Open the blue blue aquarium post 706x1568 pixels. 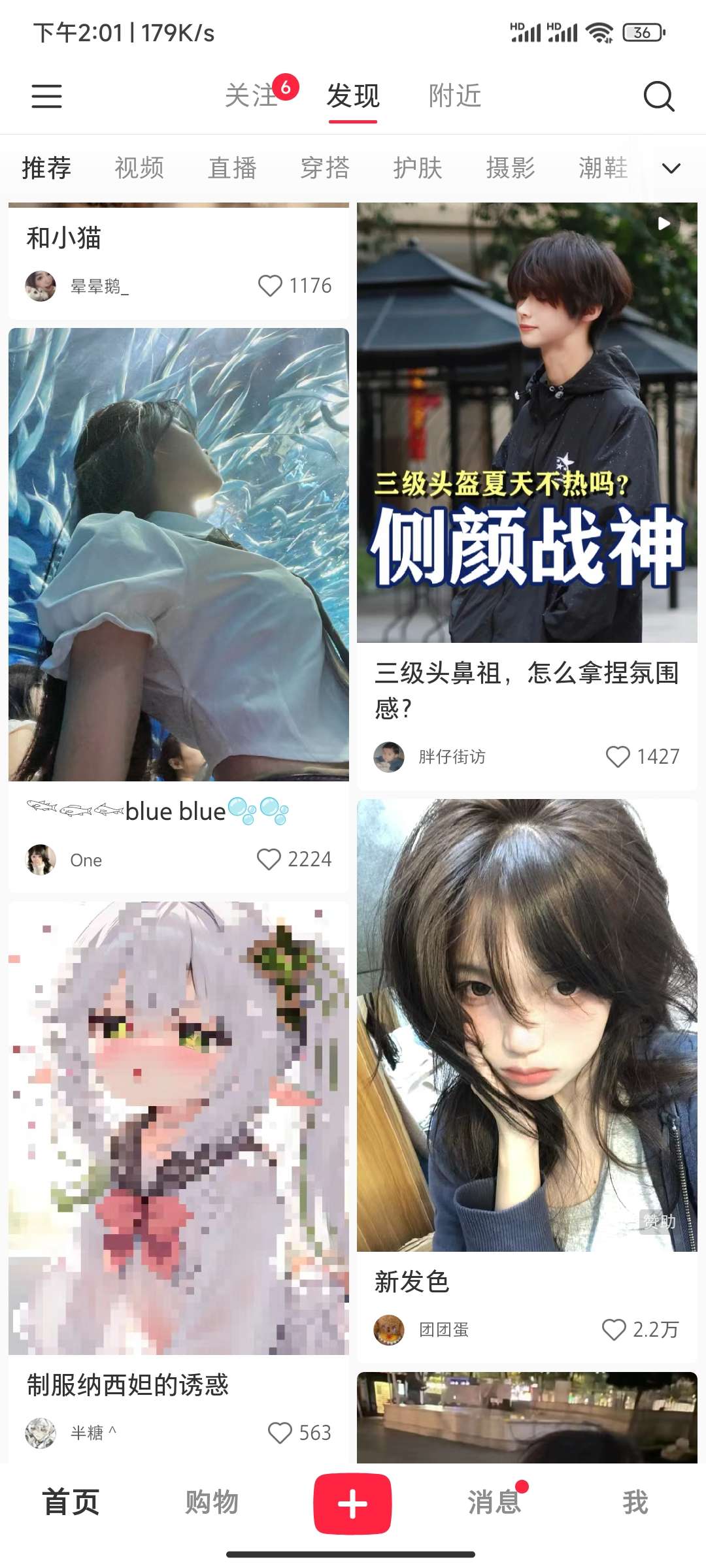pos(178,554)
